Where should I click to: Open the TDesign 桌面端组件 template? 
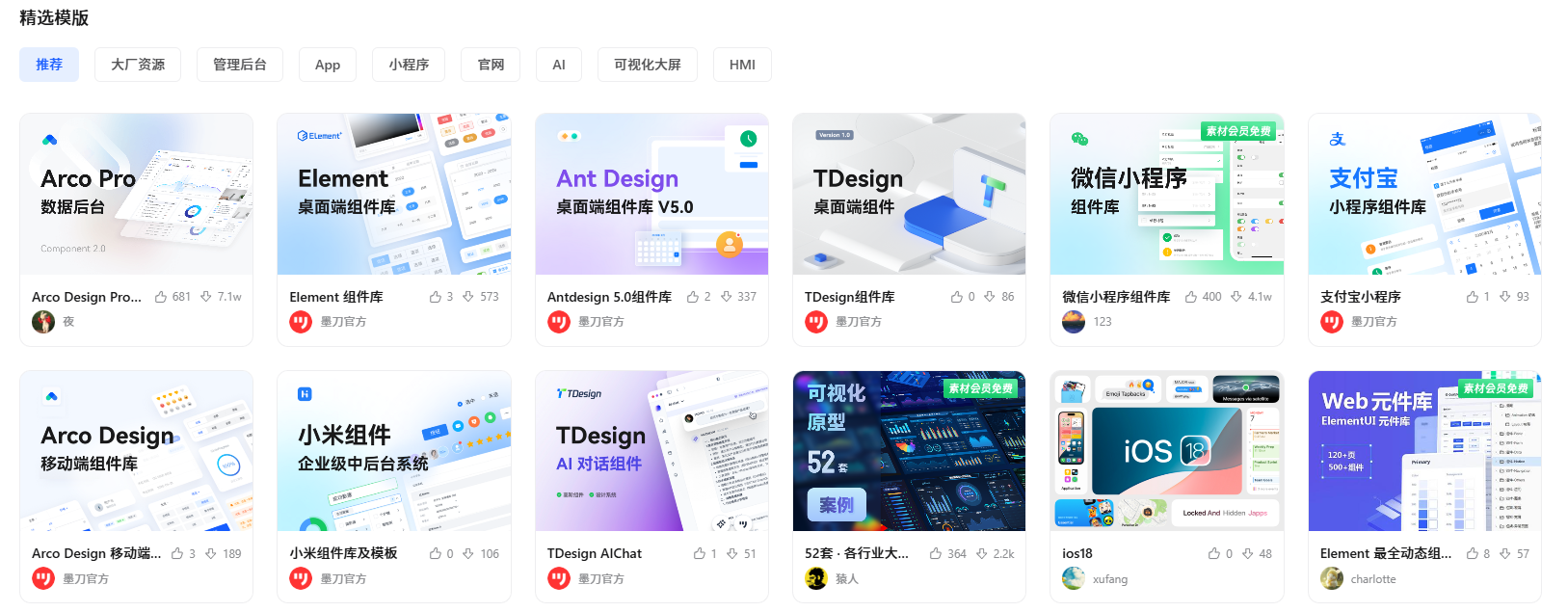(909, 195)
